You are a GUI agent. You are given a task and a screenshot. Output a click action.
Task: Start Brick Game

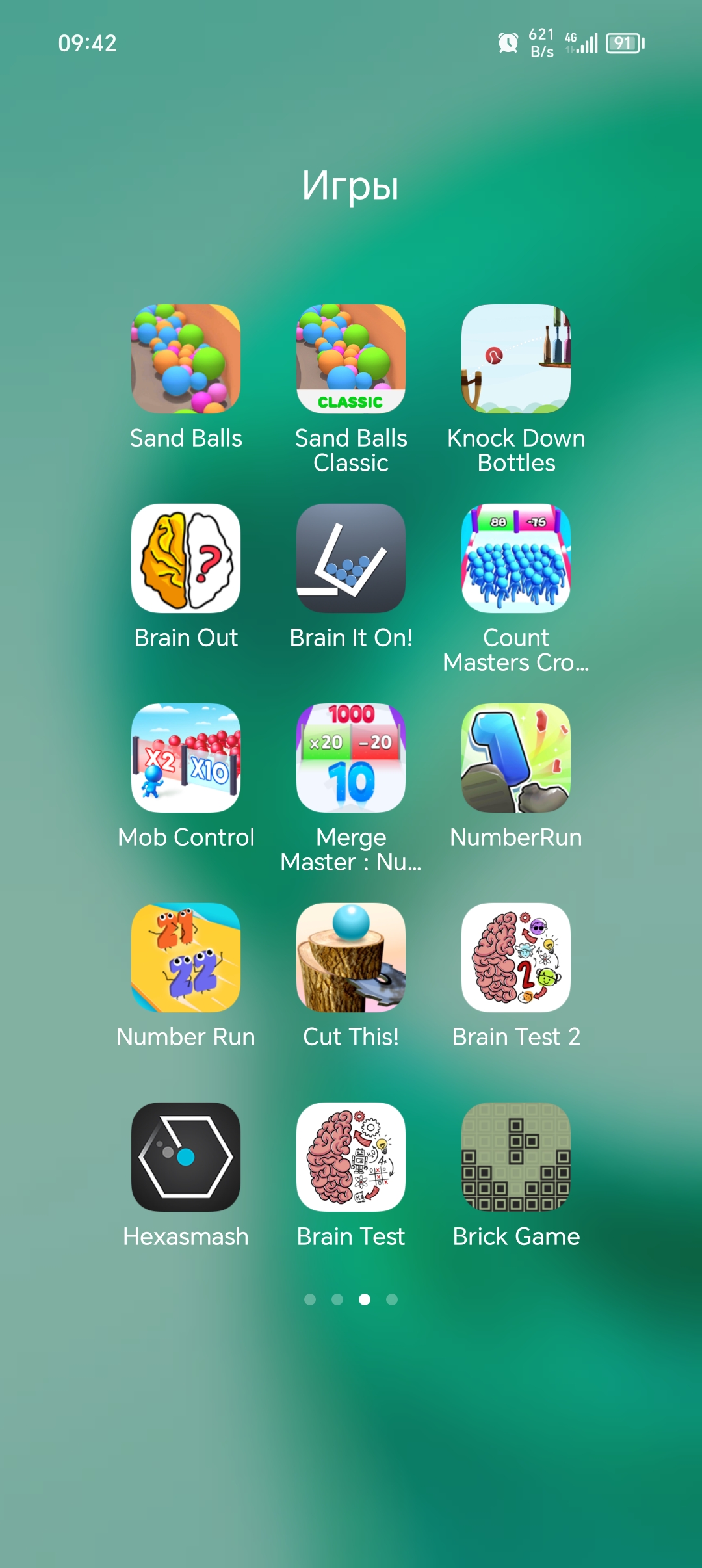pyautogui.click(x=516, y=1157)
